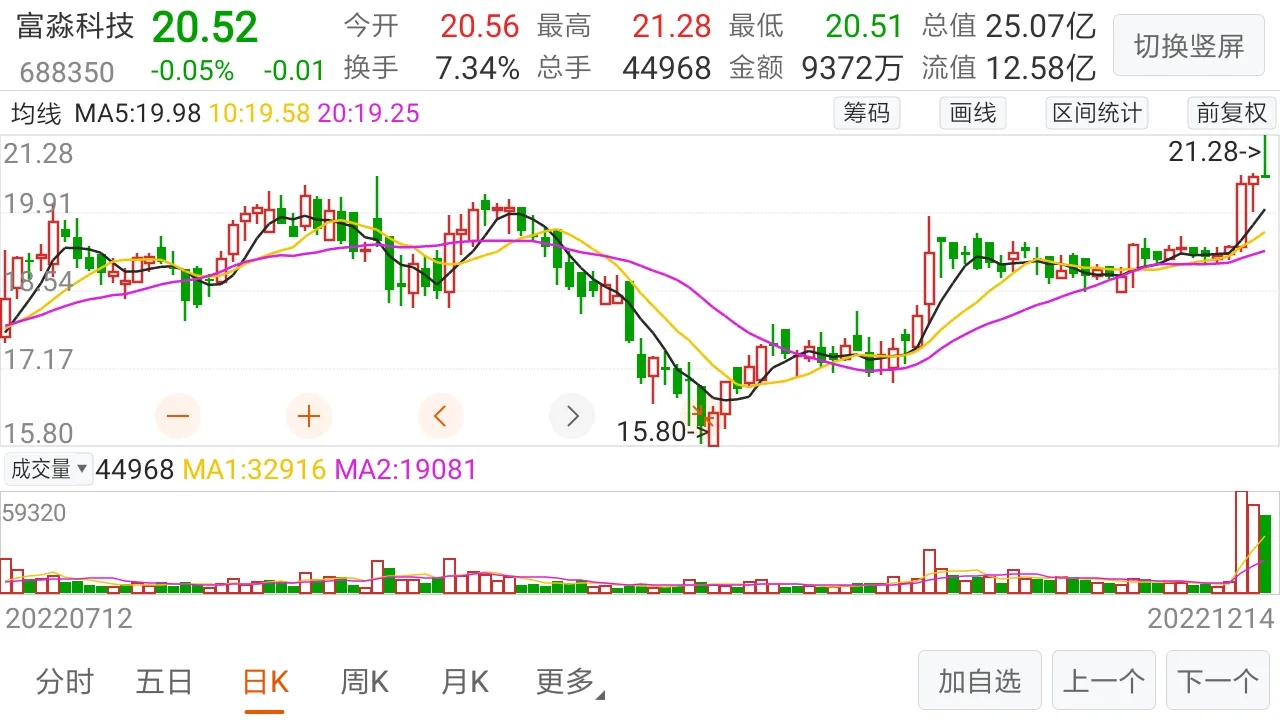Go to the previous stock with 上一个

pos(1103,681)
